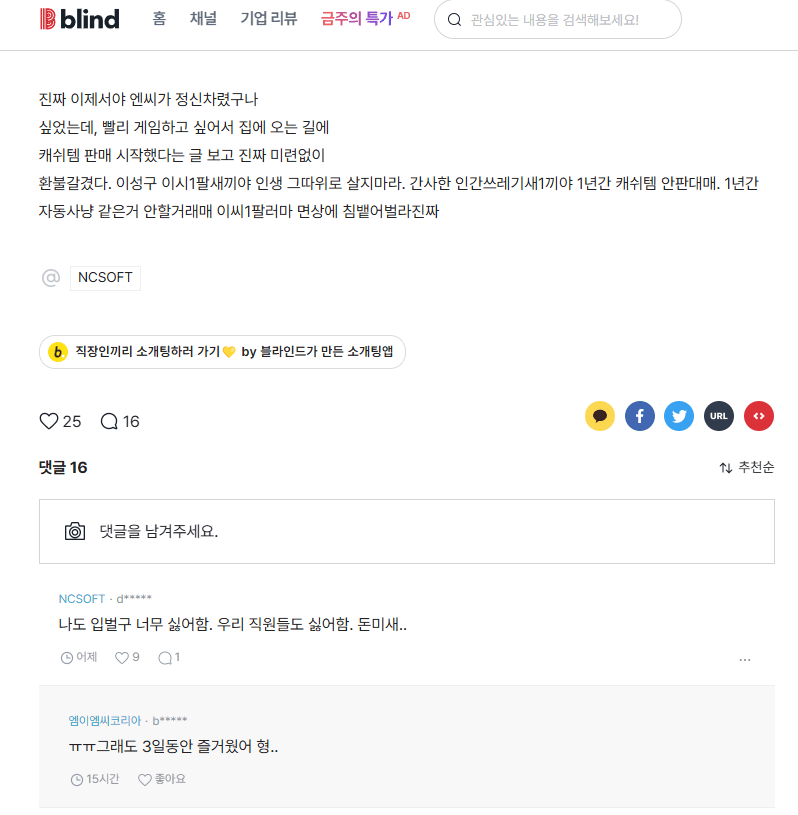The width and height of the screenshot is (798, 815).
Task: Share the post via KakaoTalk
Action: pos(600,416)
